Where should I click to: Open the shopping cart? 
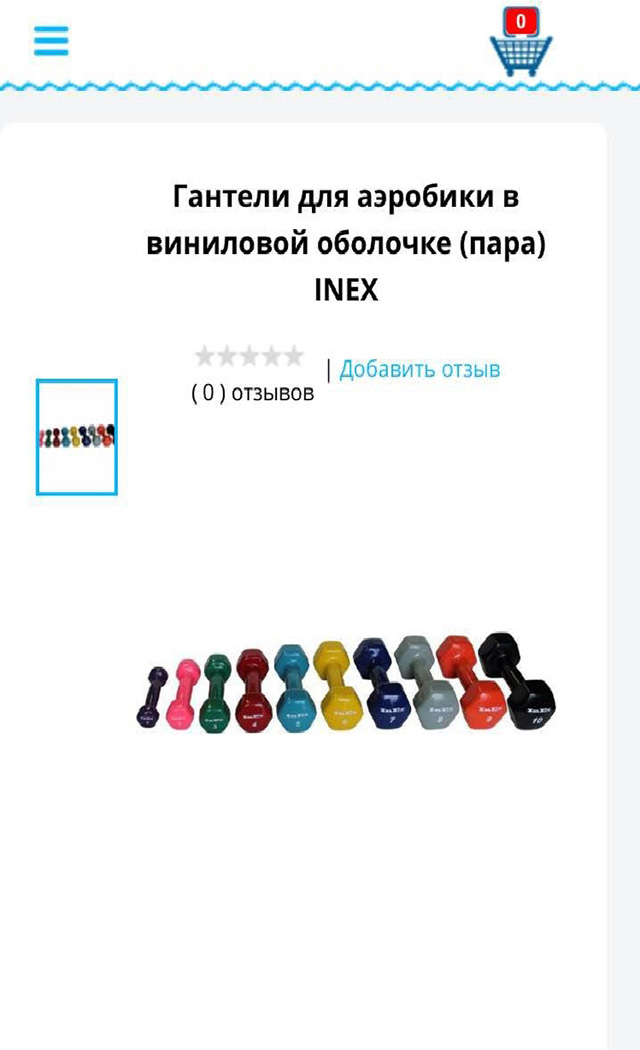pos(520,45)
